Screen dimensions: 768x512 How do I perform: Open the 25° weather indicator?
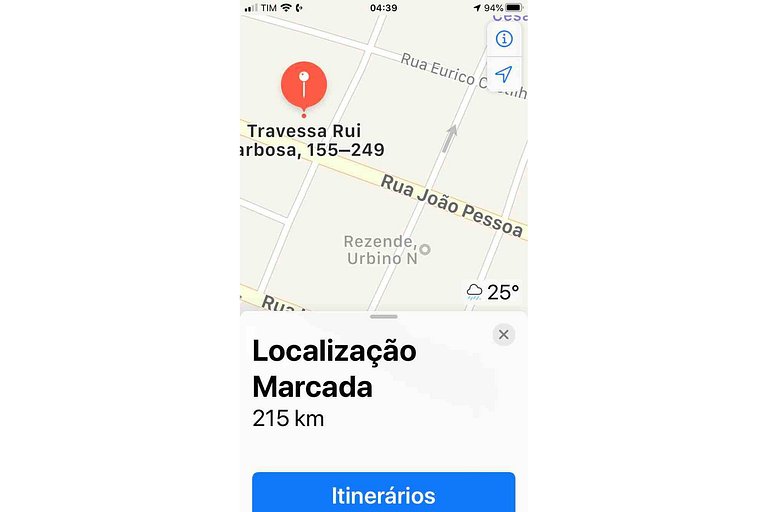(493, 292)
